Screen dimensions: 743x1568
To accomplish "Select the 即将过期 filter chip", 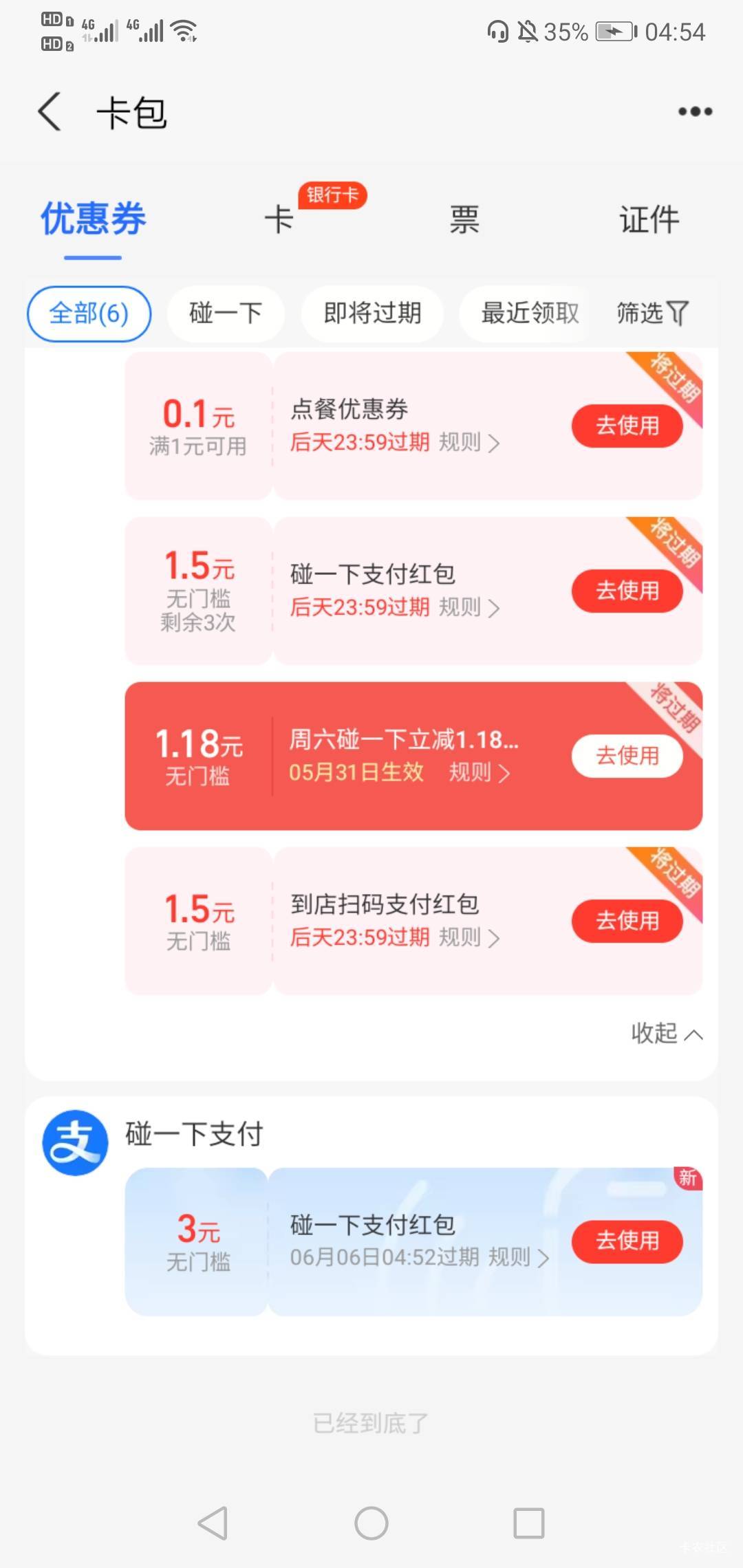I will 372,314.
